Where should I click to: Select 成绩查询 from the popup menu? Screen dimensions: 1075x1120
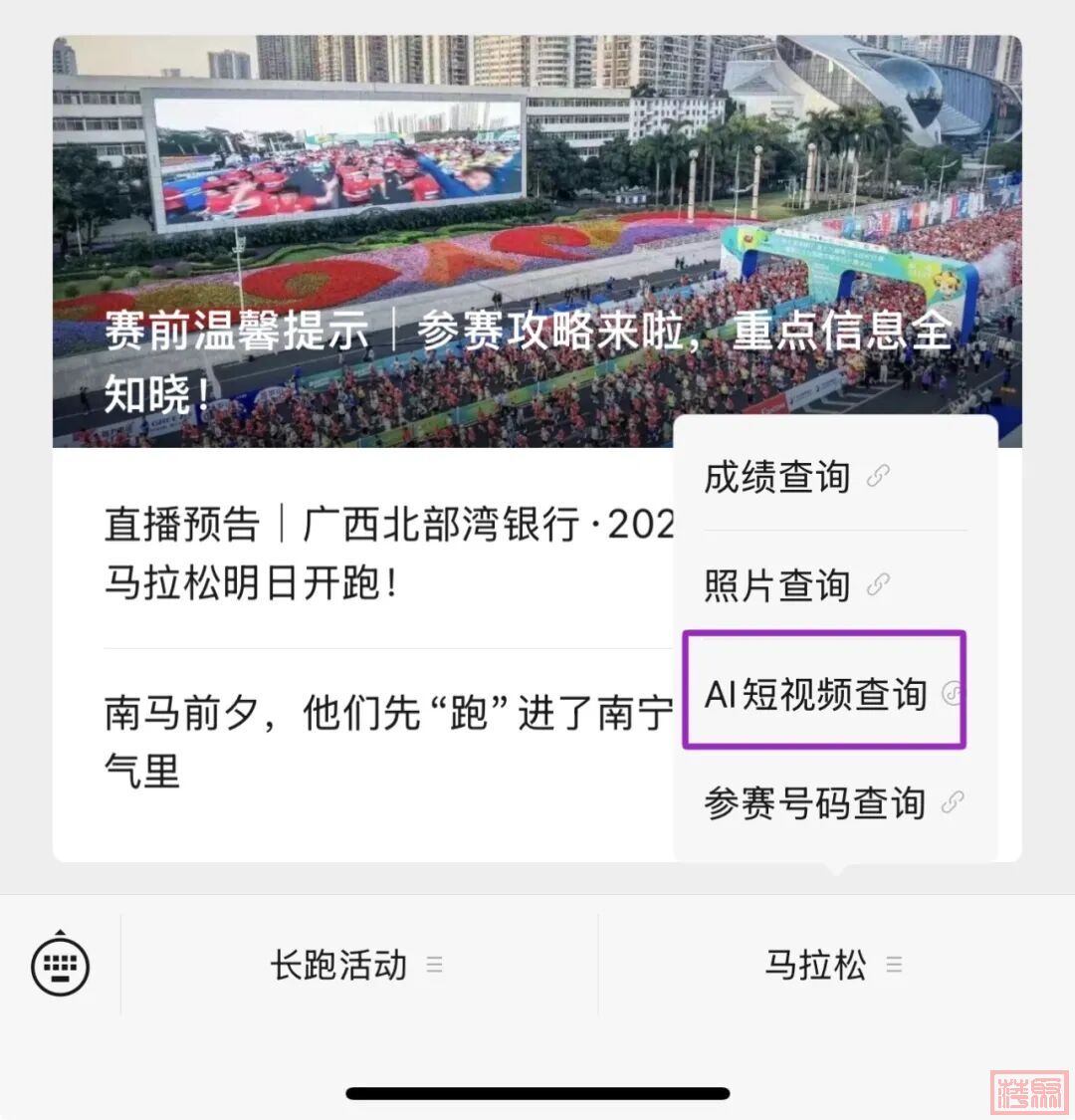click(x=796, y=478)
